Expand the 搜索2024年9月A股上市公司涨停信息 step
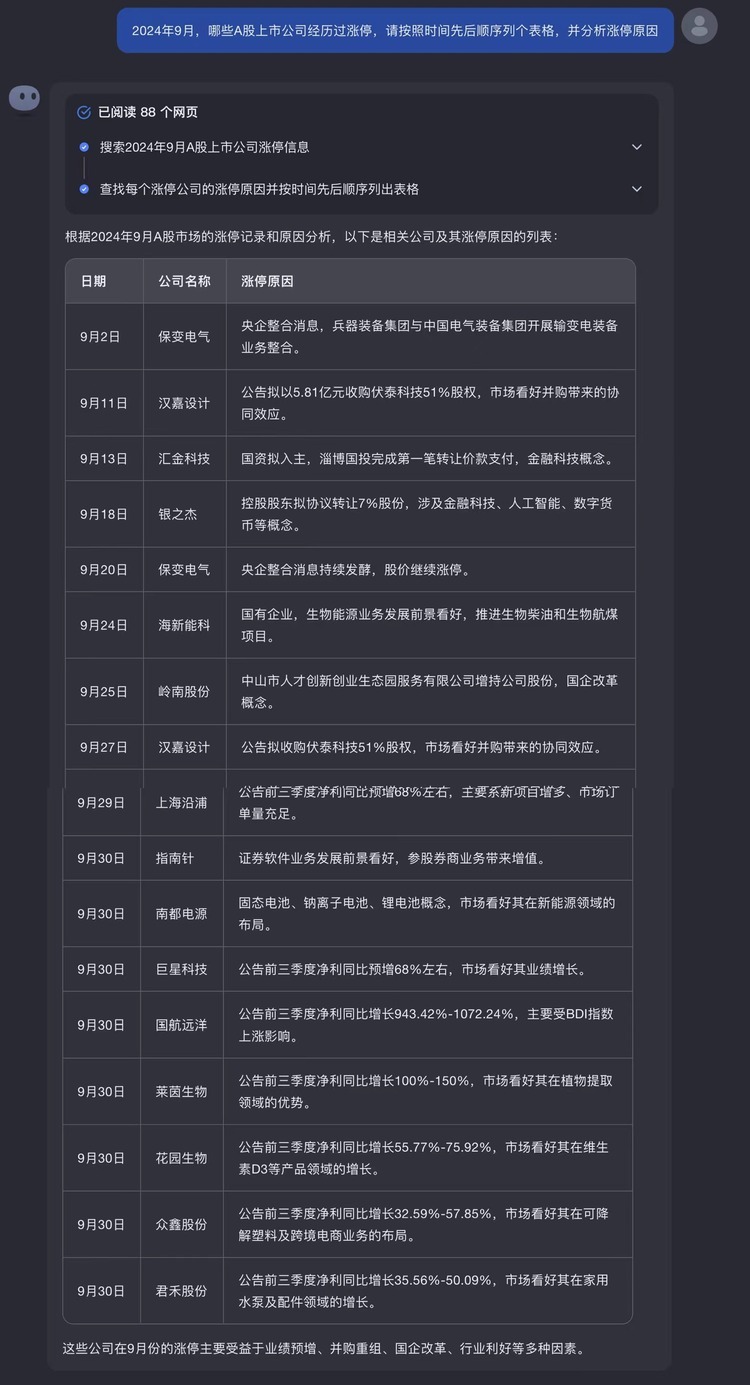 pyautogui.click(x=636, y=147)
